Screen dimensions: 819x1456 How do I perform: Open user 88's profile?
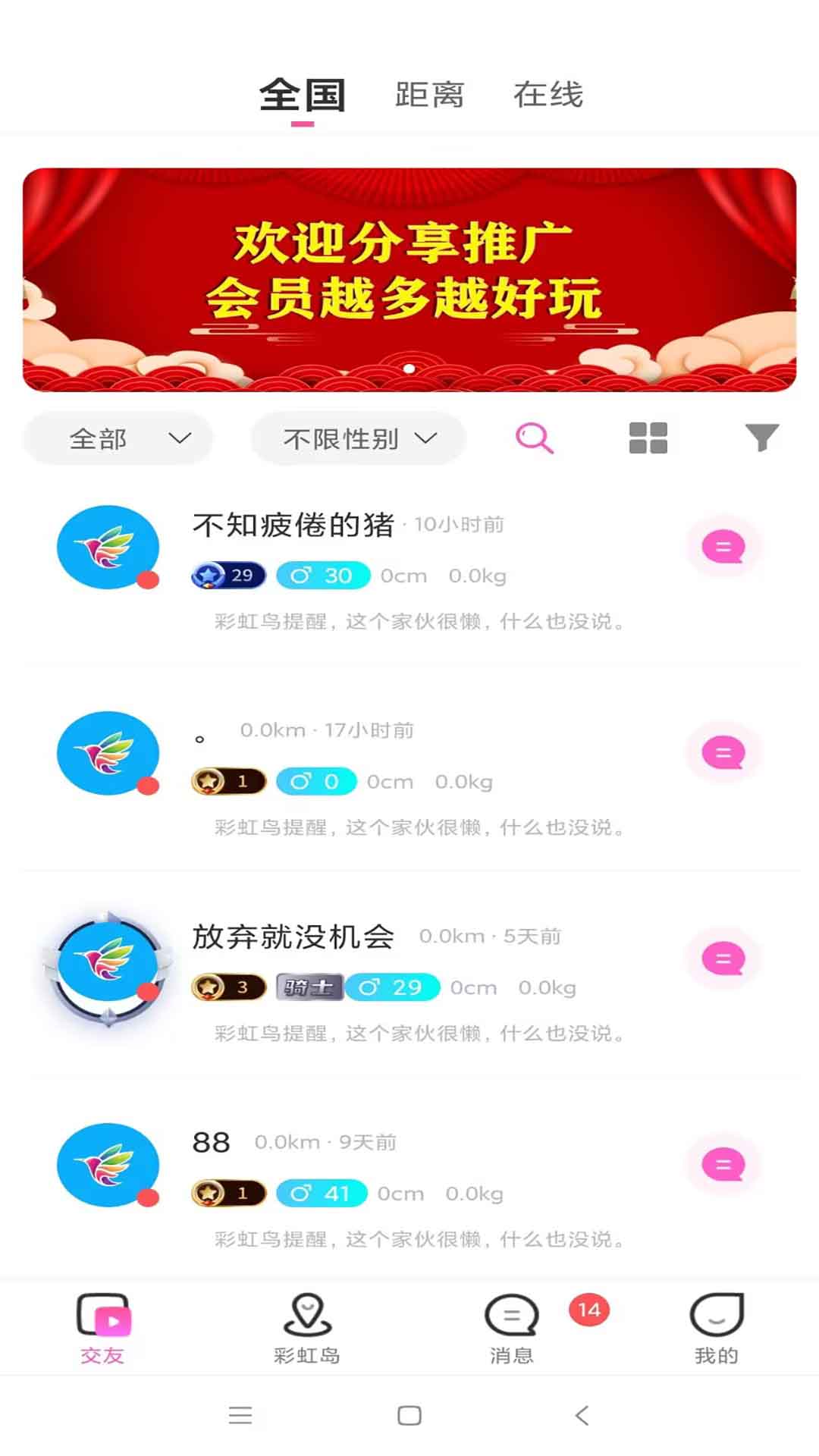coord(108,1165)
